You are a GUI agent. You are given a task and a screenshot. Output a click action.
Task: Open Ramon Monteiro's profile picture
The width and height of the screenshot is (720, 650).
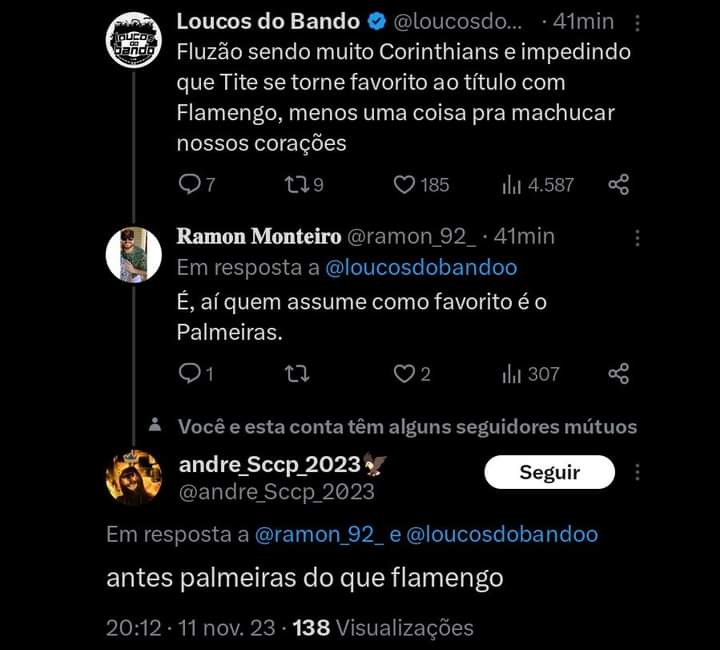click(x=133, y=255)
